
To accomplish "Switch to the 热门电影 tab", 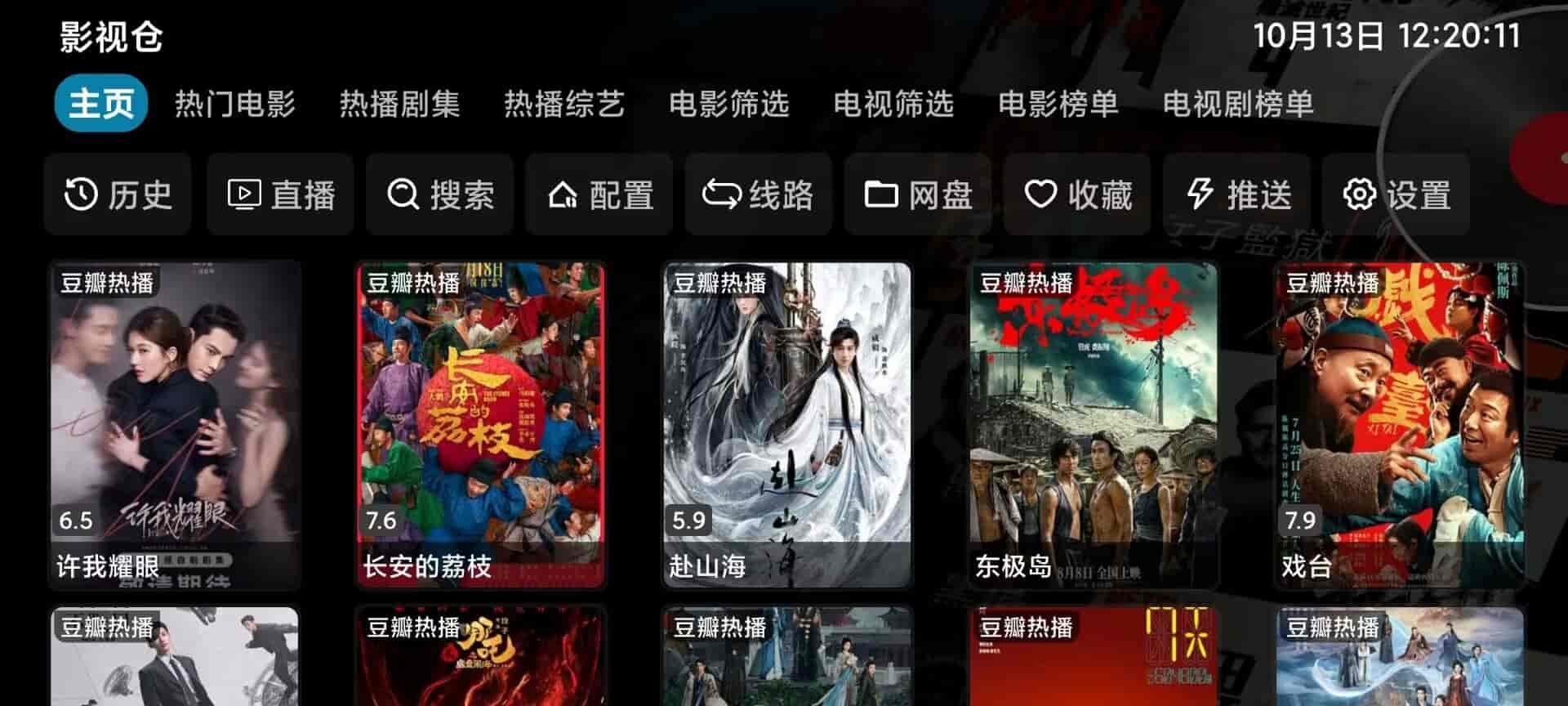I will [235, 104].
